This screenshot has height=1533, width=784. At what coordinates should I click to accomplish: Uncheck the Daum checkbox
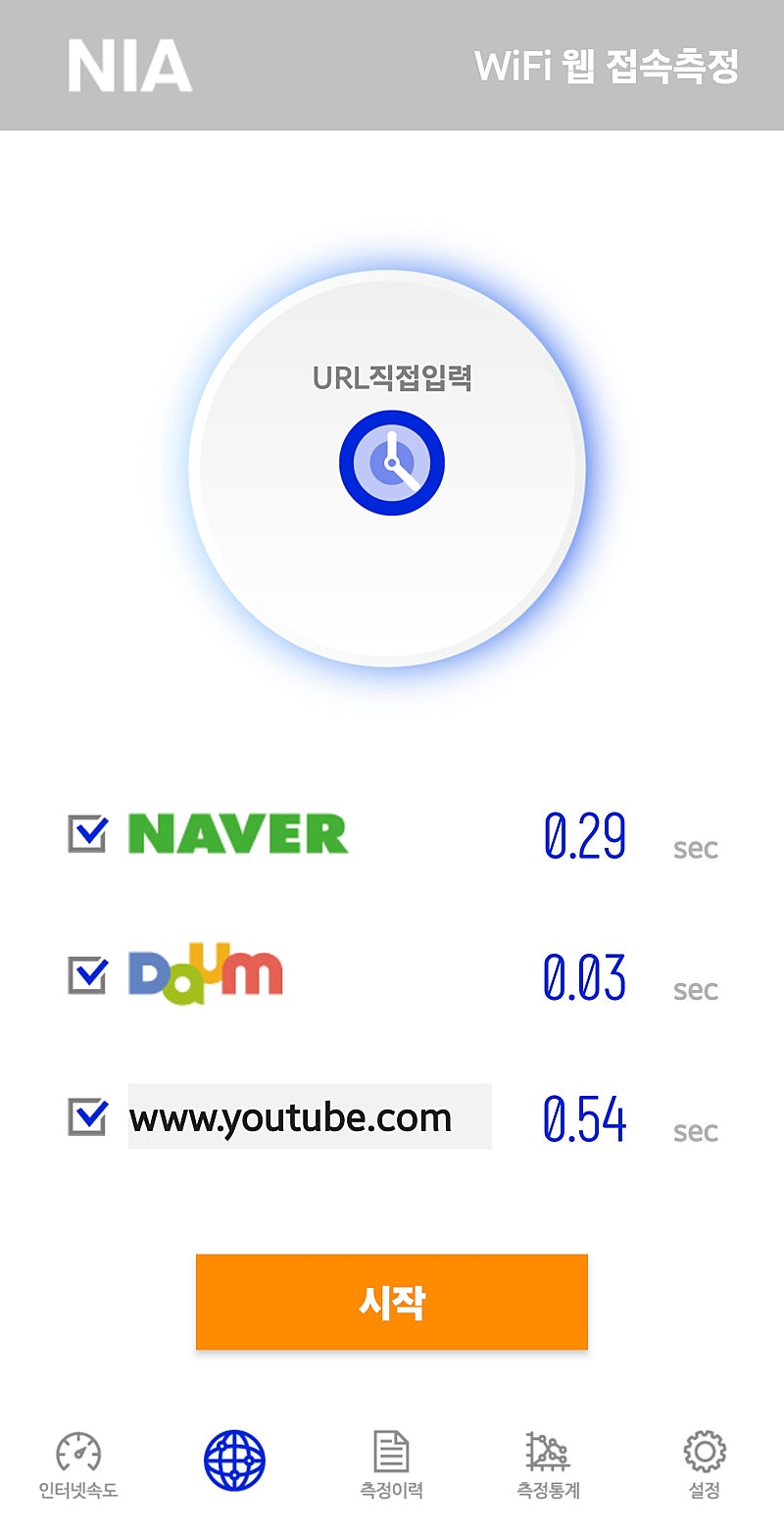pyautogui.click(x=88, y=975)
